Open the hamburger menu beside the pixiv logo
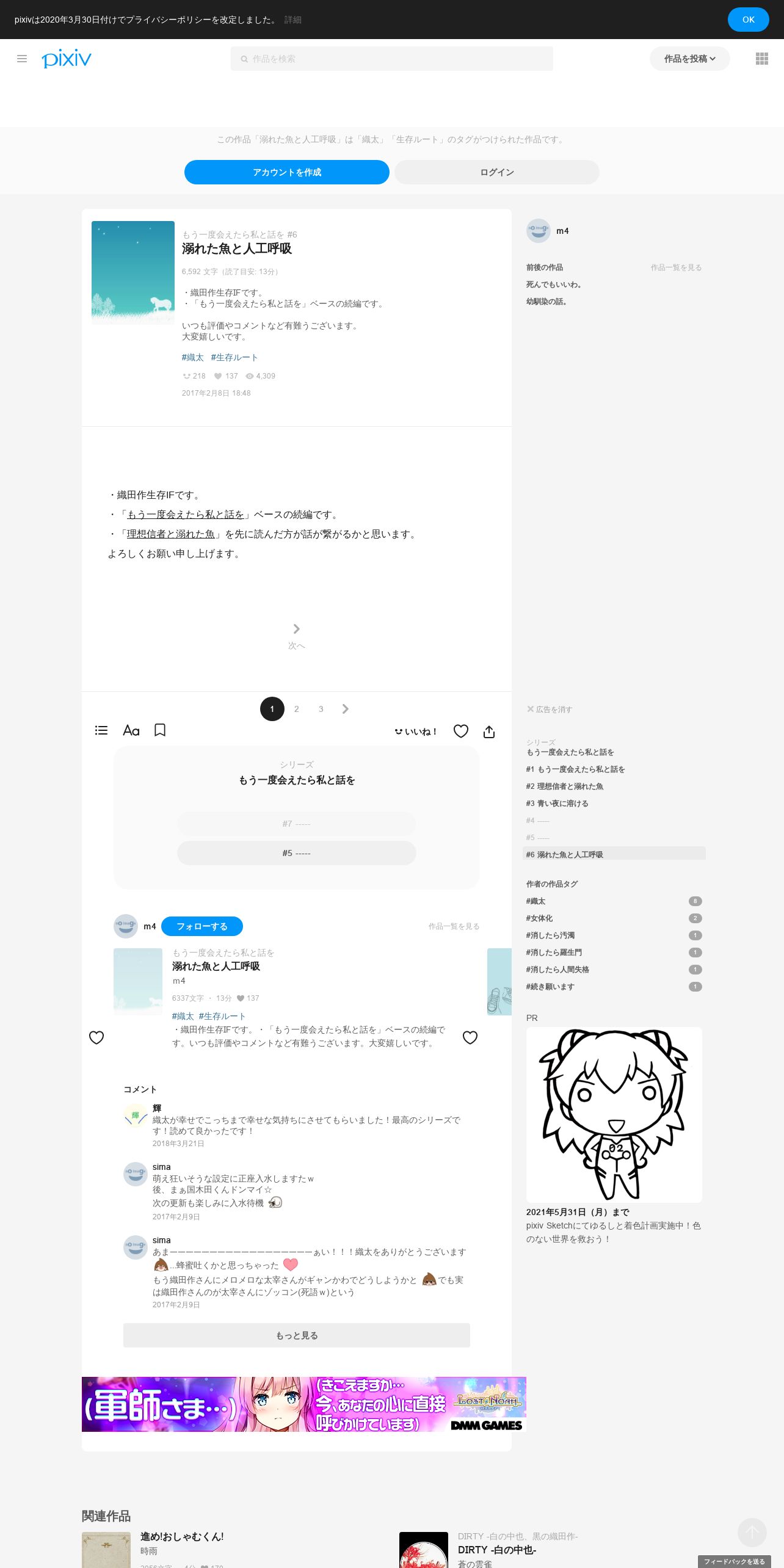784x1568 pixels. 22,59
